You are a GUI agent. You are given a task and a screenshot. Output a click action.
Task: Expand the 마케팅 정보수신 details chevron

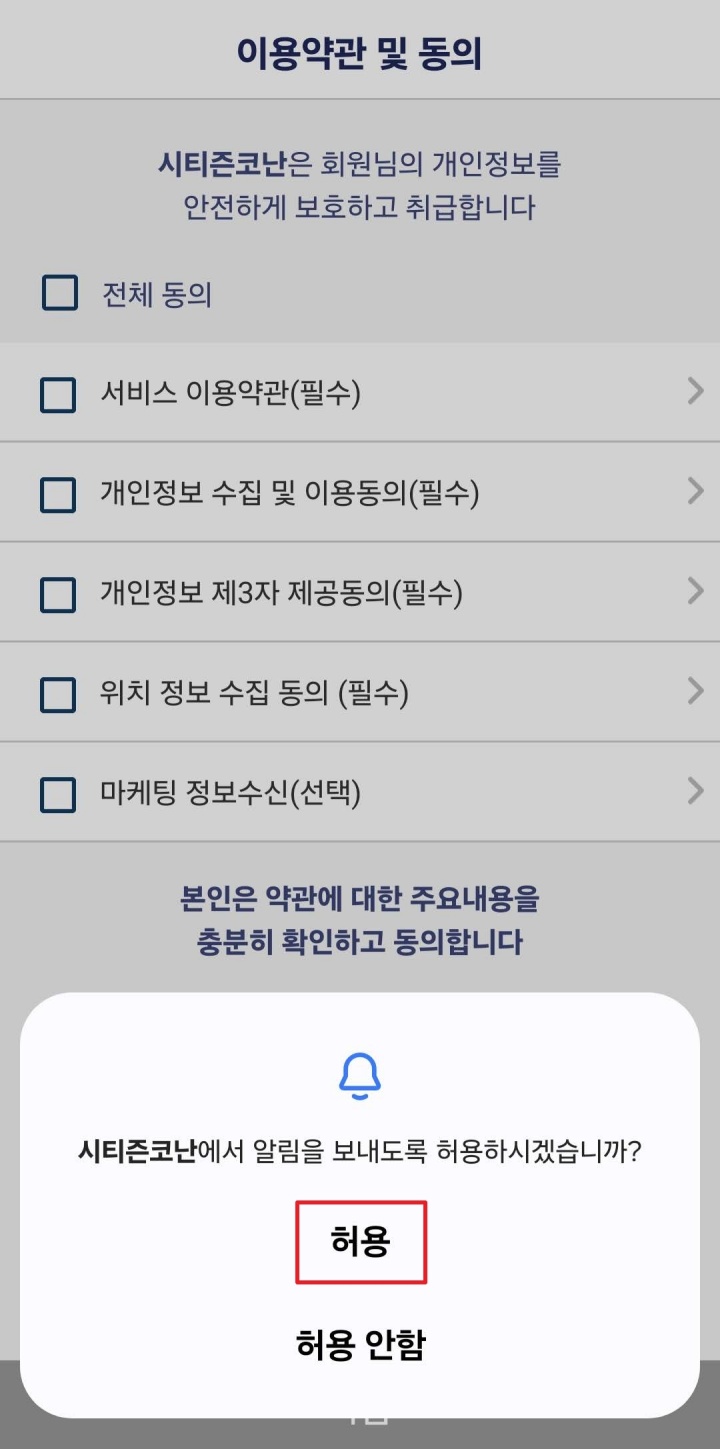pyautogui.click(x=695, y=791)
